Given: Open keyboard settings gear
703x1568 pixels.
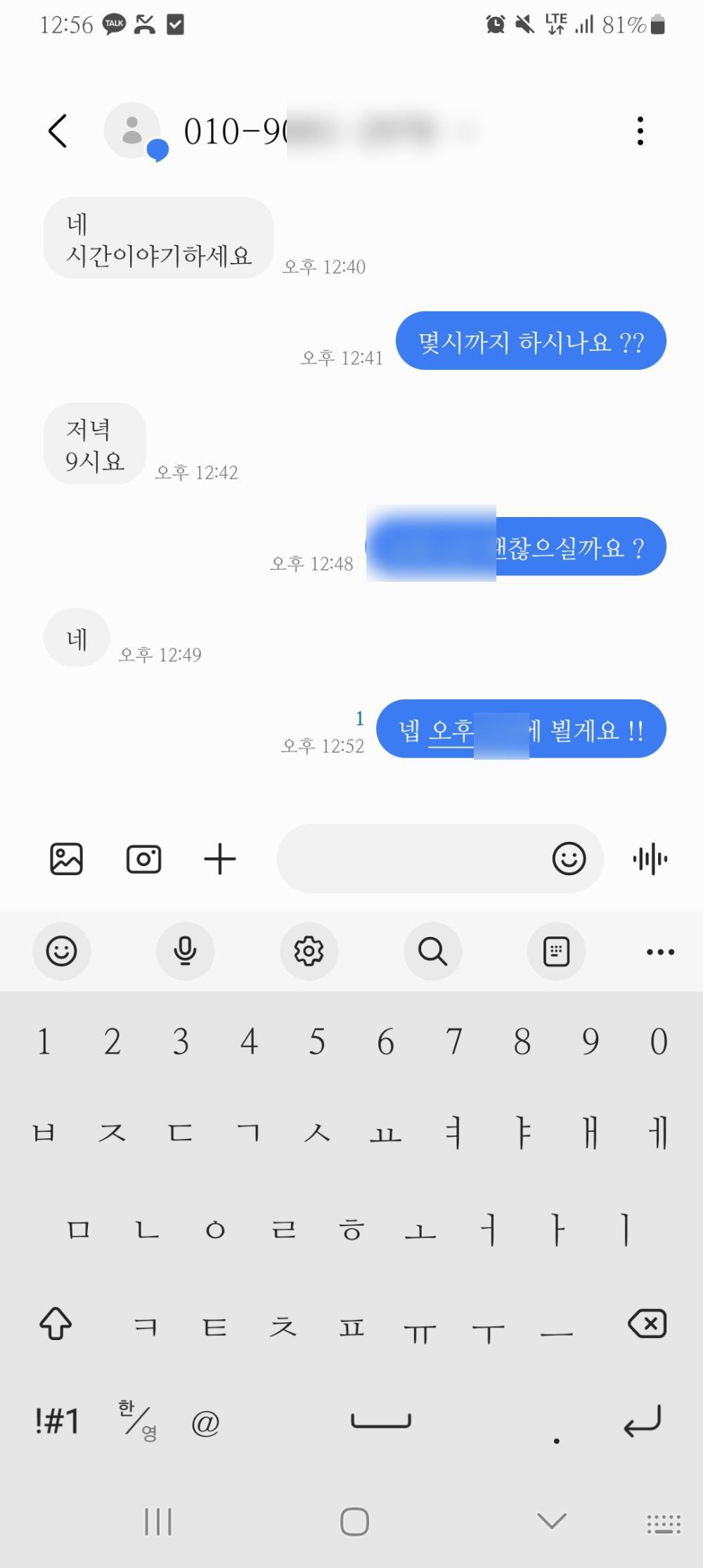Looking at the screenshot, I should coord(309,952).
